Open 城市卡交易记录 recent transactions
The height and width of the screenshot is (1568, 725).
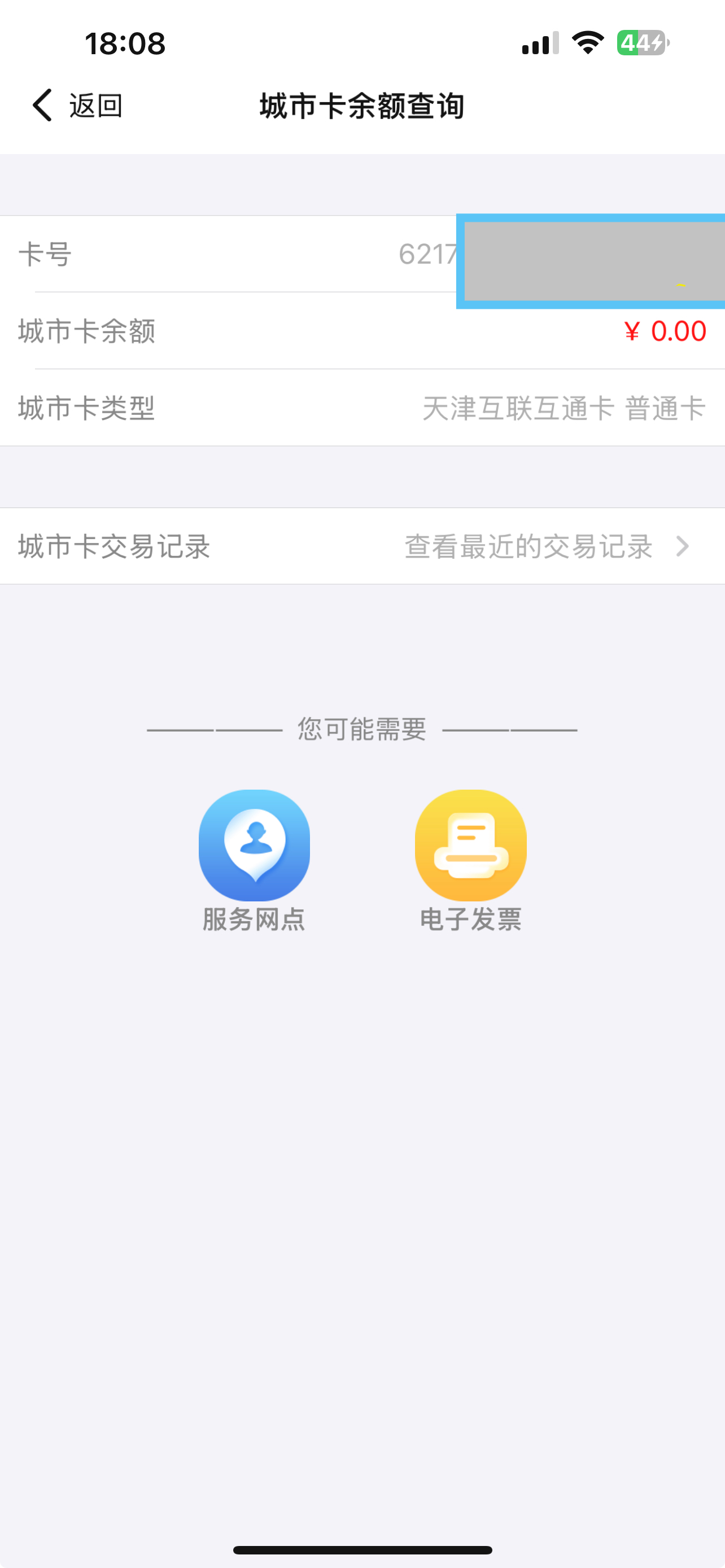[362, 546]
